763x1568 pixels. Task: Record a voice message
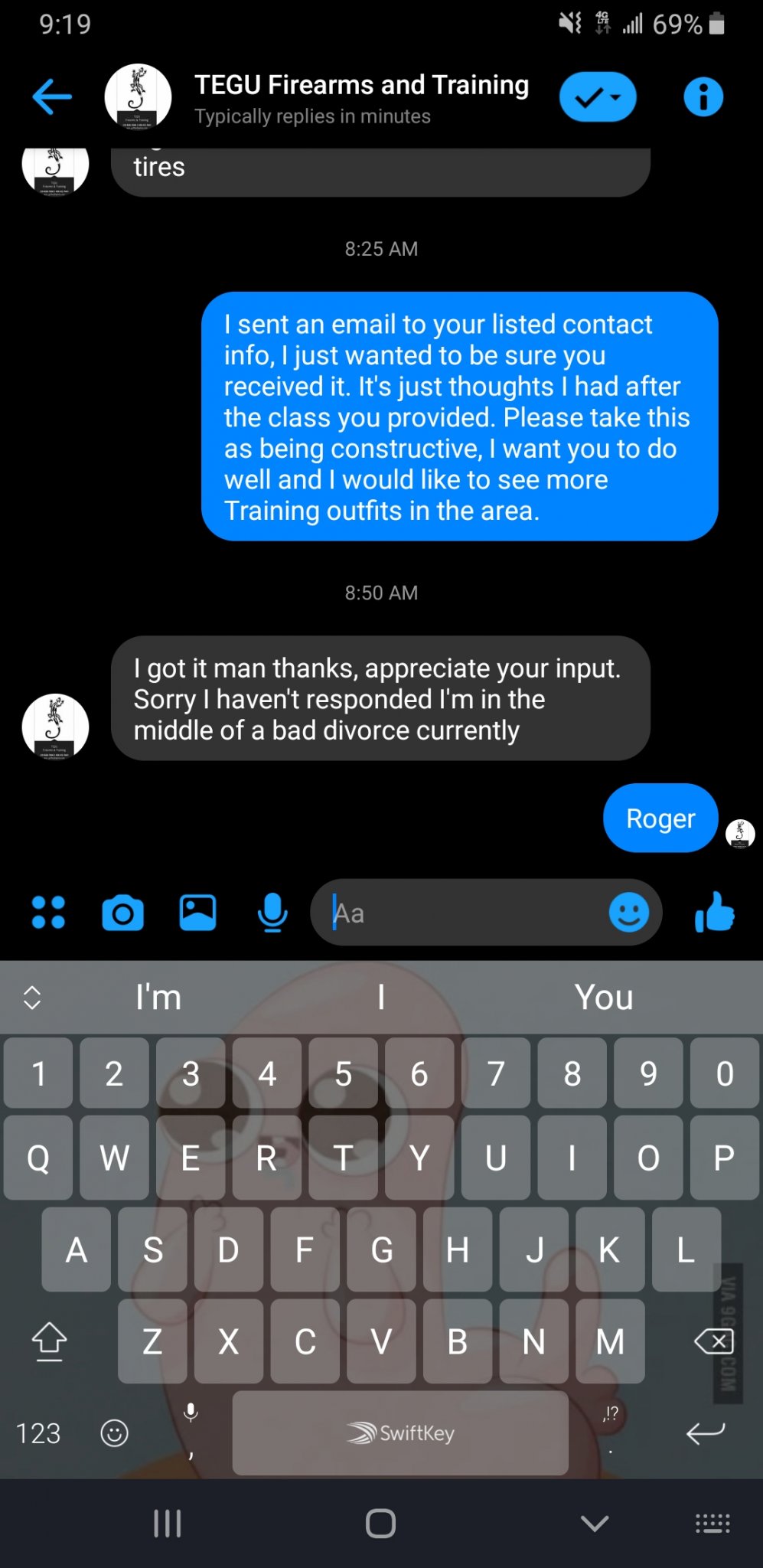(272, 913)
